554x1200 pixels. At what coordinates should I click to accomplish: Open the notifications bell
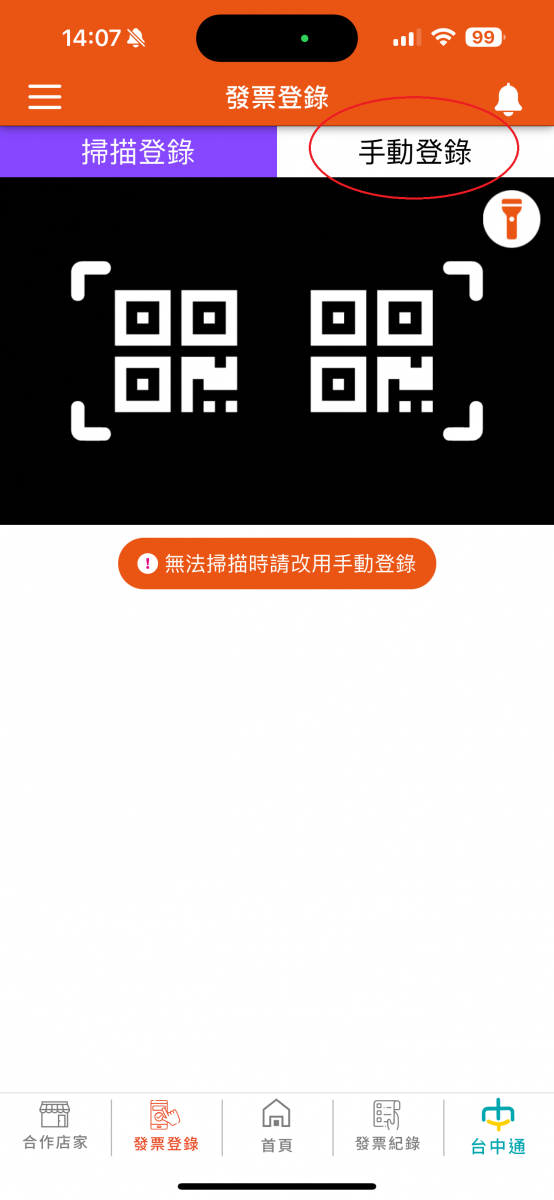[x=508, y=98]
